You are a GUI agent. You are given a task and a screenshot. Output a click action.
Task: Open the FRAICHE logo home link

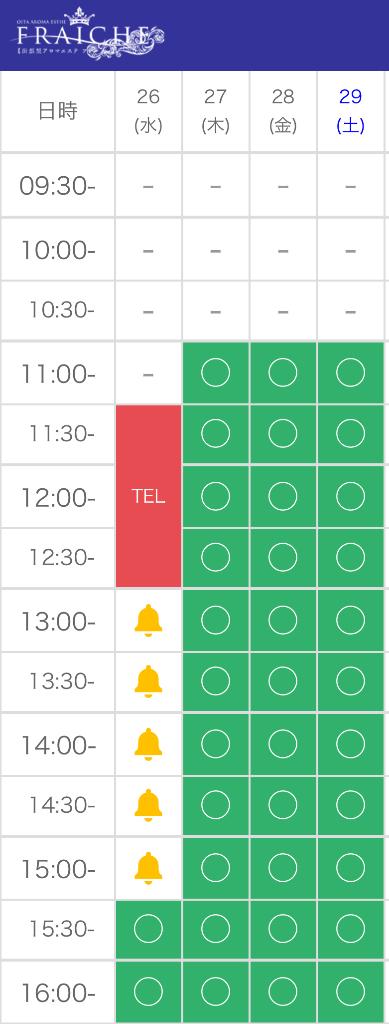click(87, 35)
